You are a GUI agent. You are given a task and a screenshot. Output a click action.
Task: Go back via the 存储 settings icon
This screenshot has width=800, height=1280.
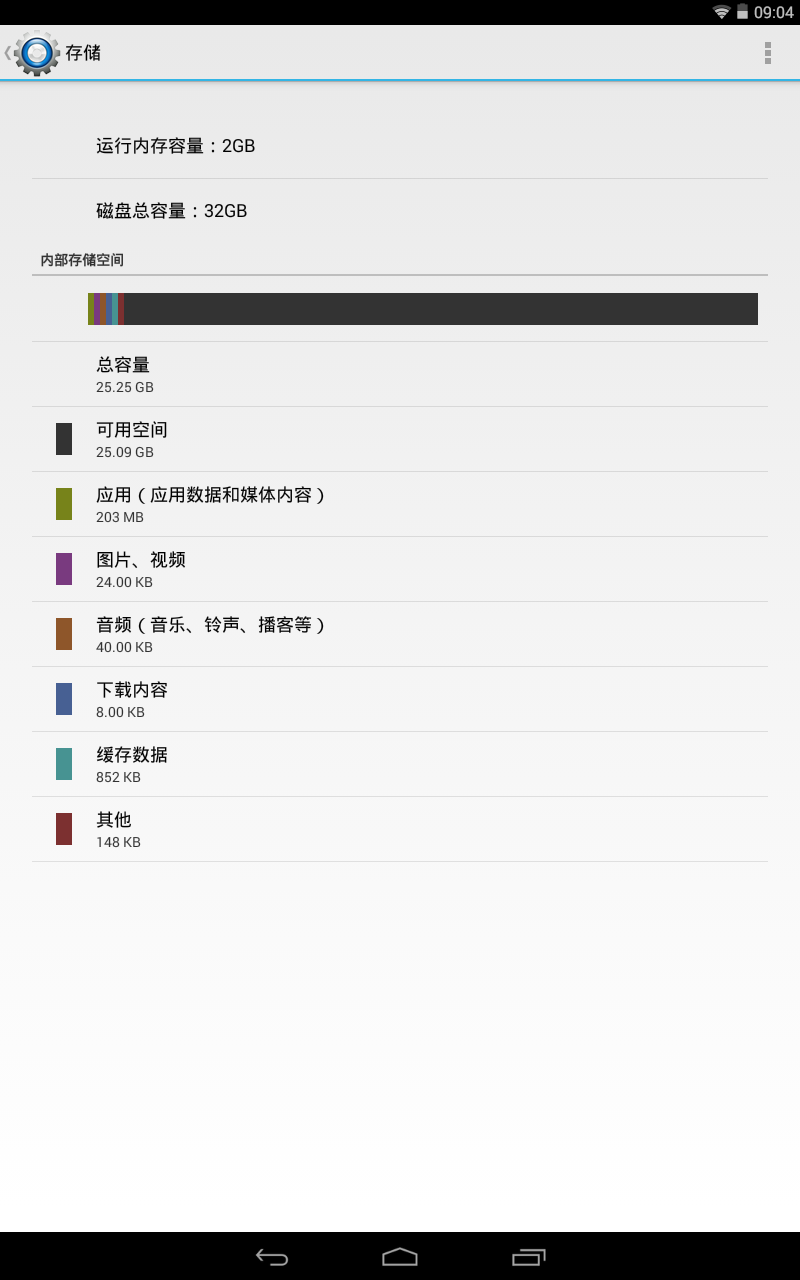pos(36,53)
